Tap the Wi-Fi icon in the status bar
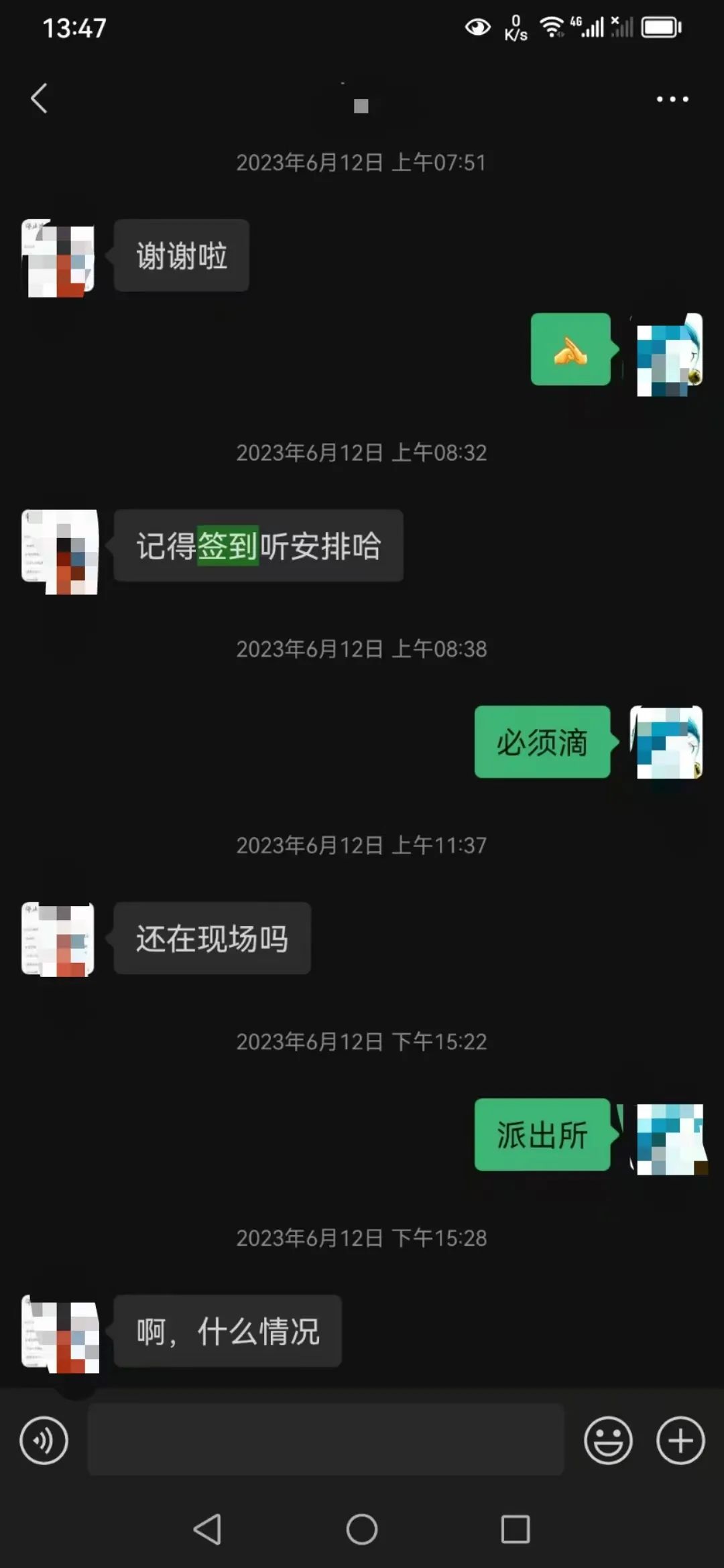 [551, 27]
